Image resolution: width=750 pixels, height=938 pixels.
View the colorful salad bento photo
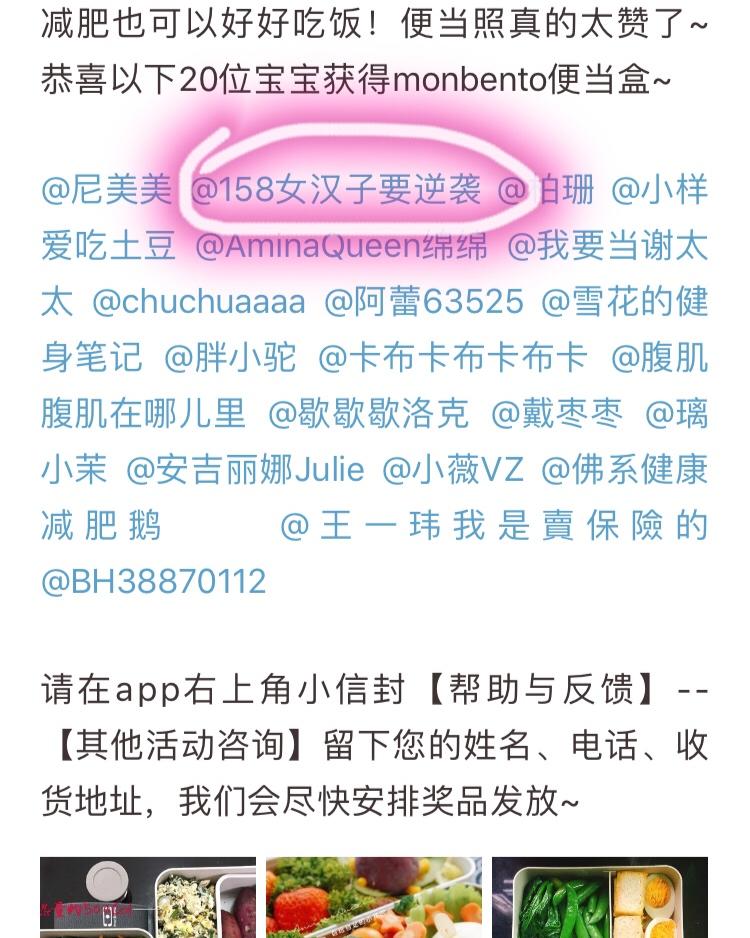pos(374,897)
